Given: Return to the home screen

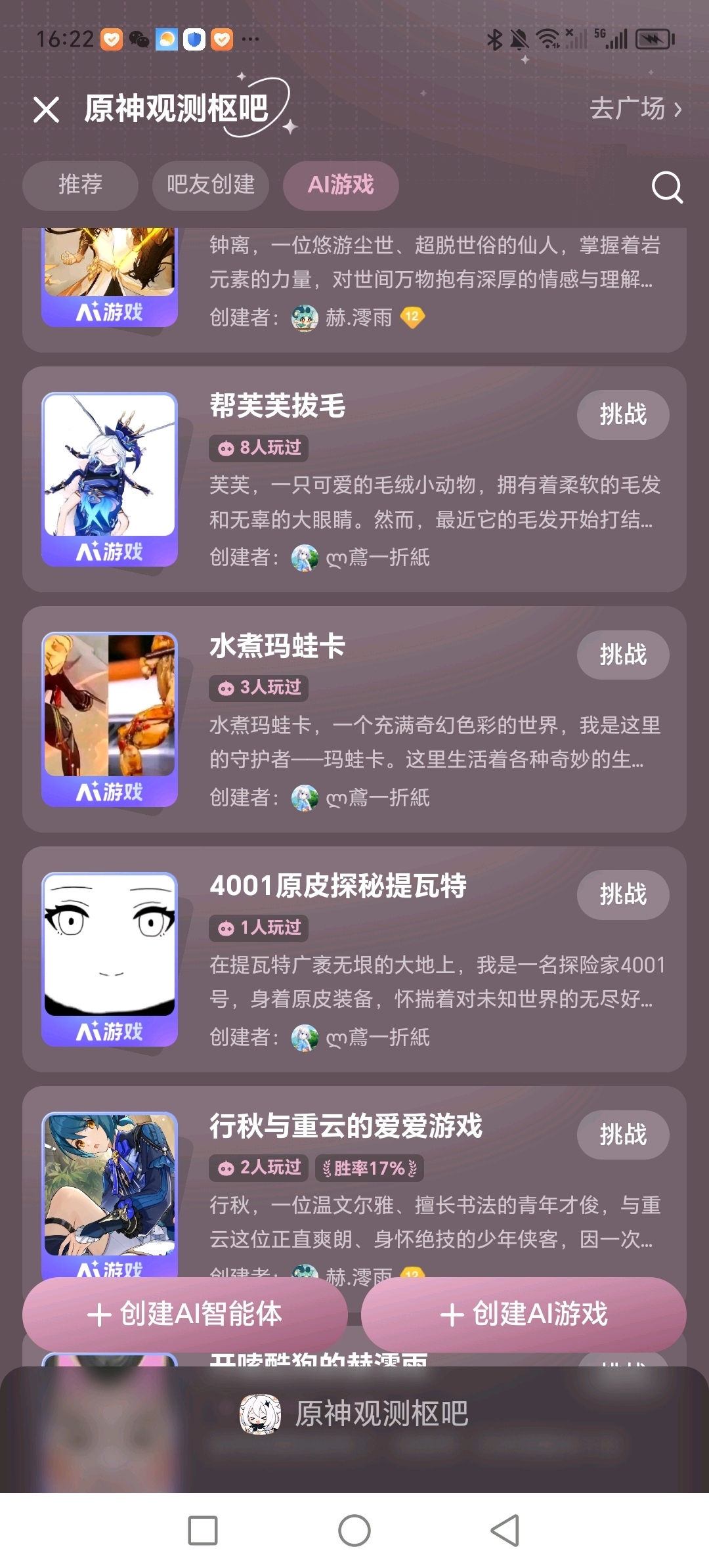Looking at the screenshot, I should pyautogui.click(x=354, y=1531).
